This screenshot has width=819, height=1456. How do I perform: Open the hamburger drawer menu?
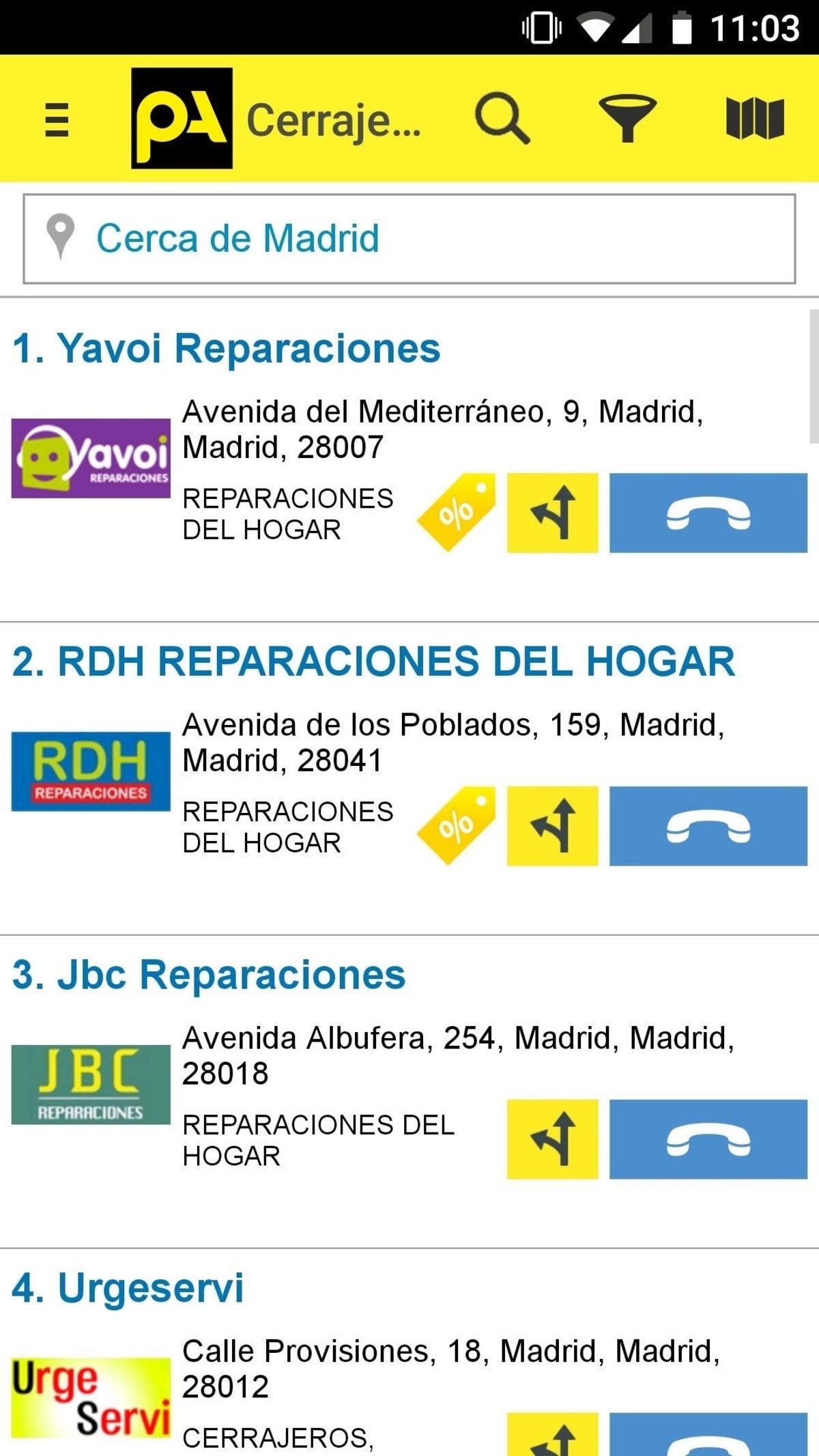point(57,119)
